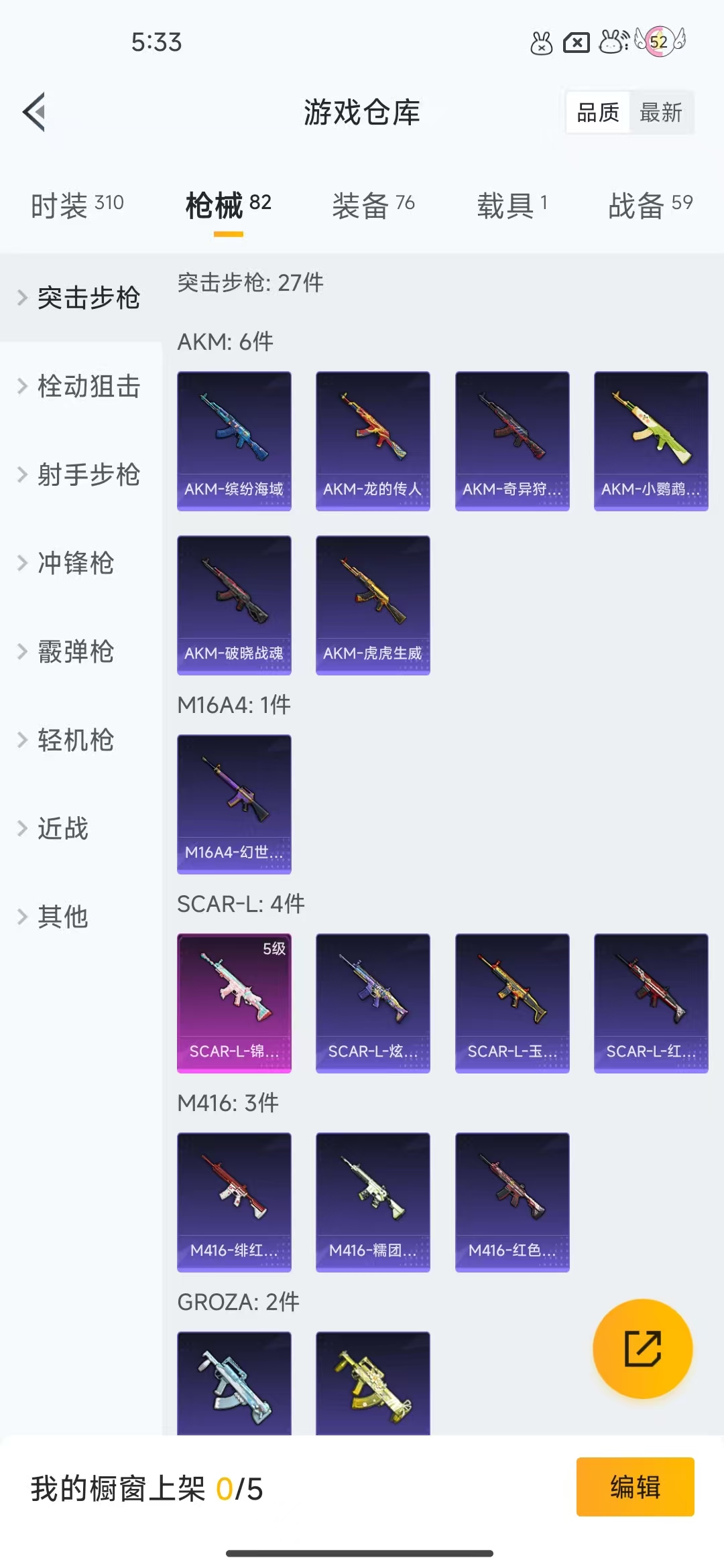Open the AKM-缤纷海域 skin

pos(234,441)
